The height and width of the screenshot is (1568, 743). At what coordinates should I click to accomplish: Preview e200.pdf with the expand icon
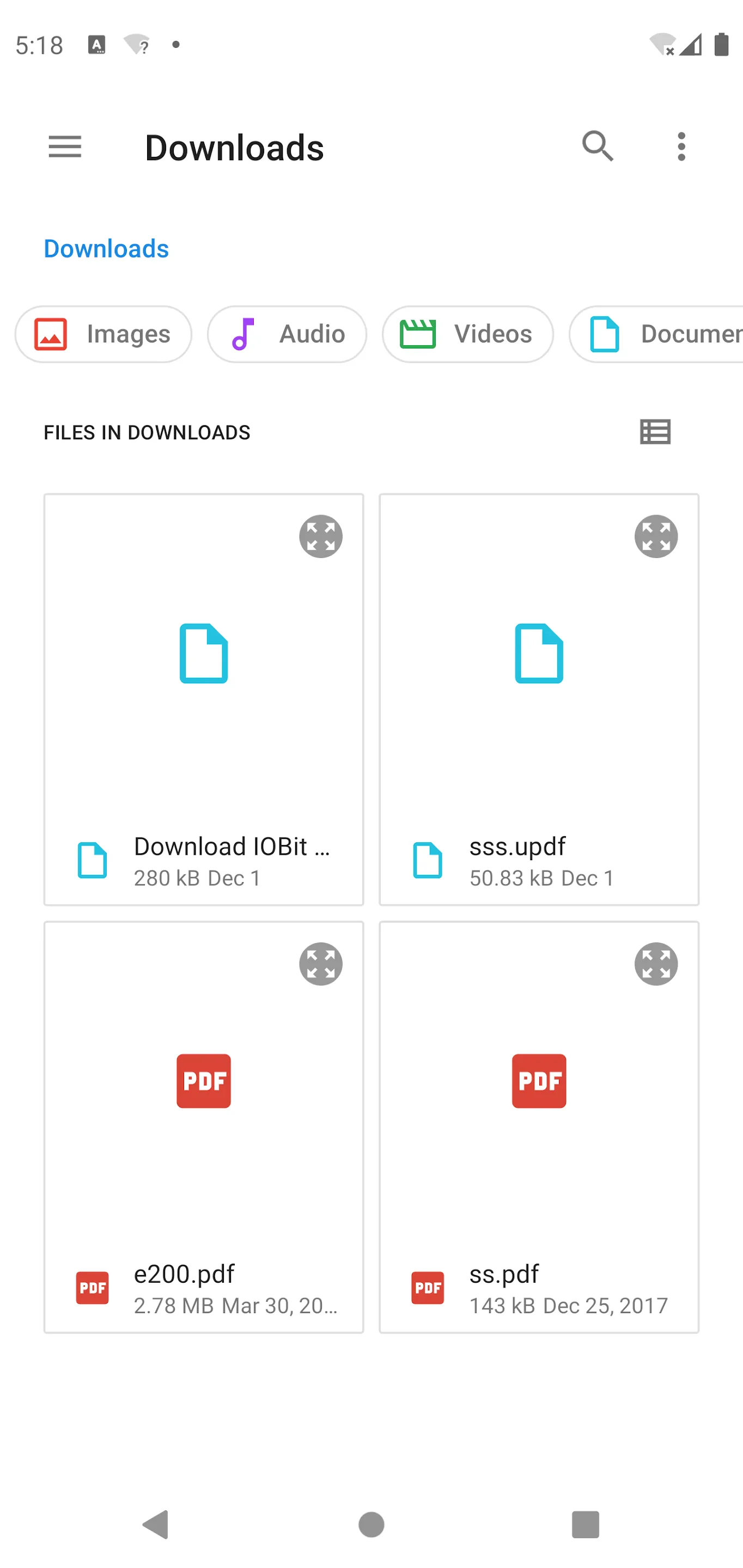[321, 964]
